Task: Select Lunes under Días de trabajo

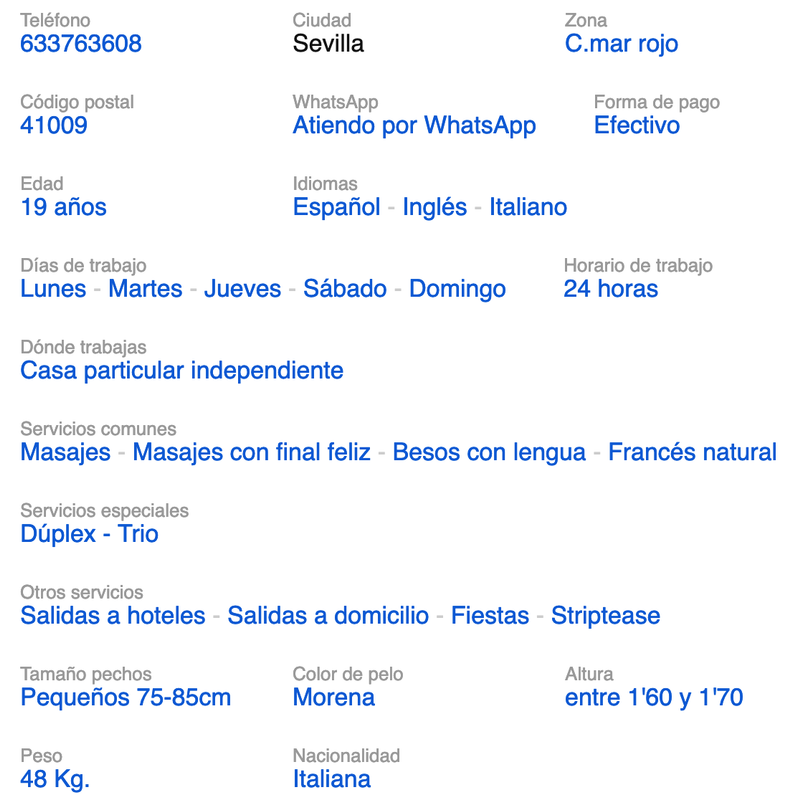Action: click(x=53, y=288)
